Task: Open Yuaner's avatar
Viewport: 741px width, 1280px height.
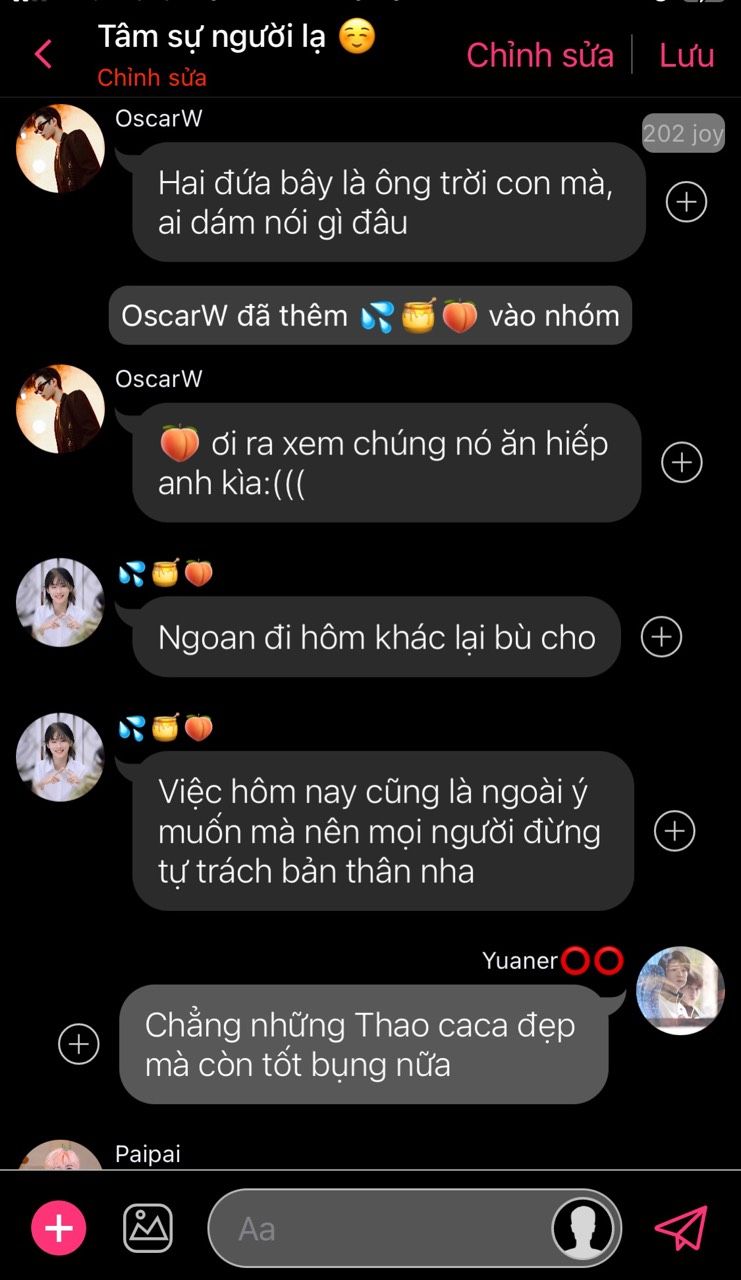Action: (680, 990)
